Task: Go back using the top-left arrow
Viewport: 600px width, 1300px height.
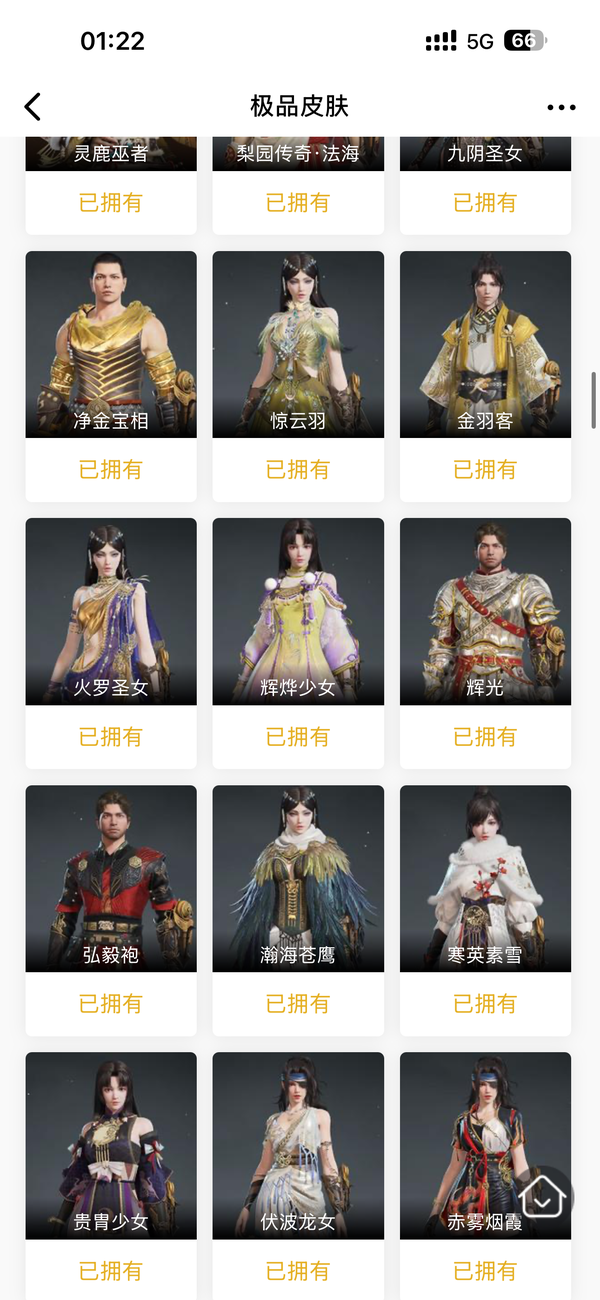Action: pyautogui.click(x=33, y=107)
